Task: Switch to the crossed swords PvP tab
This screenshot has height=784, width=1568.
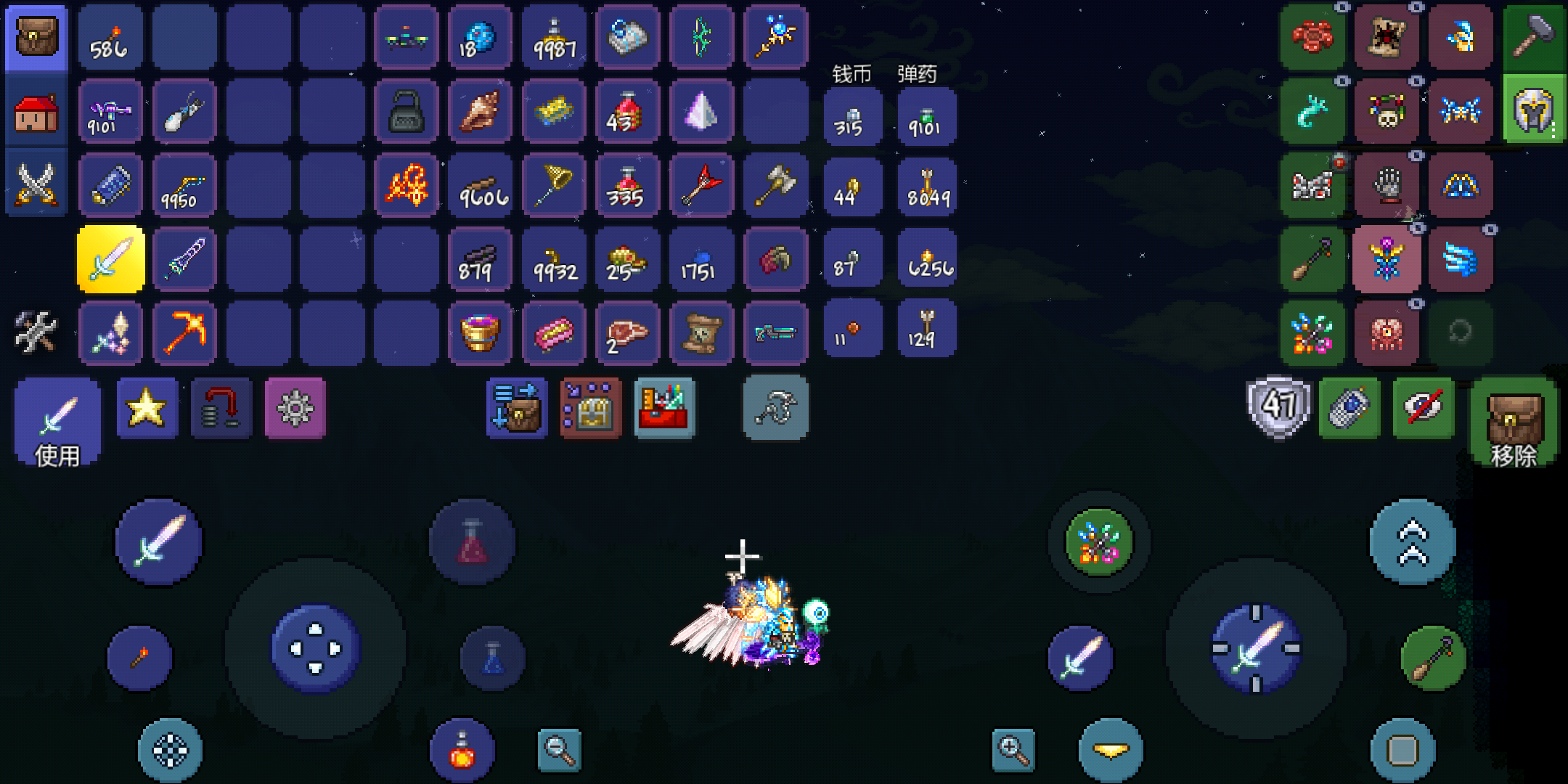Action: [36, 183]
